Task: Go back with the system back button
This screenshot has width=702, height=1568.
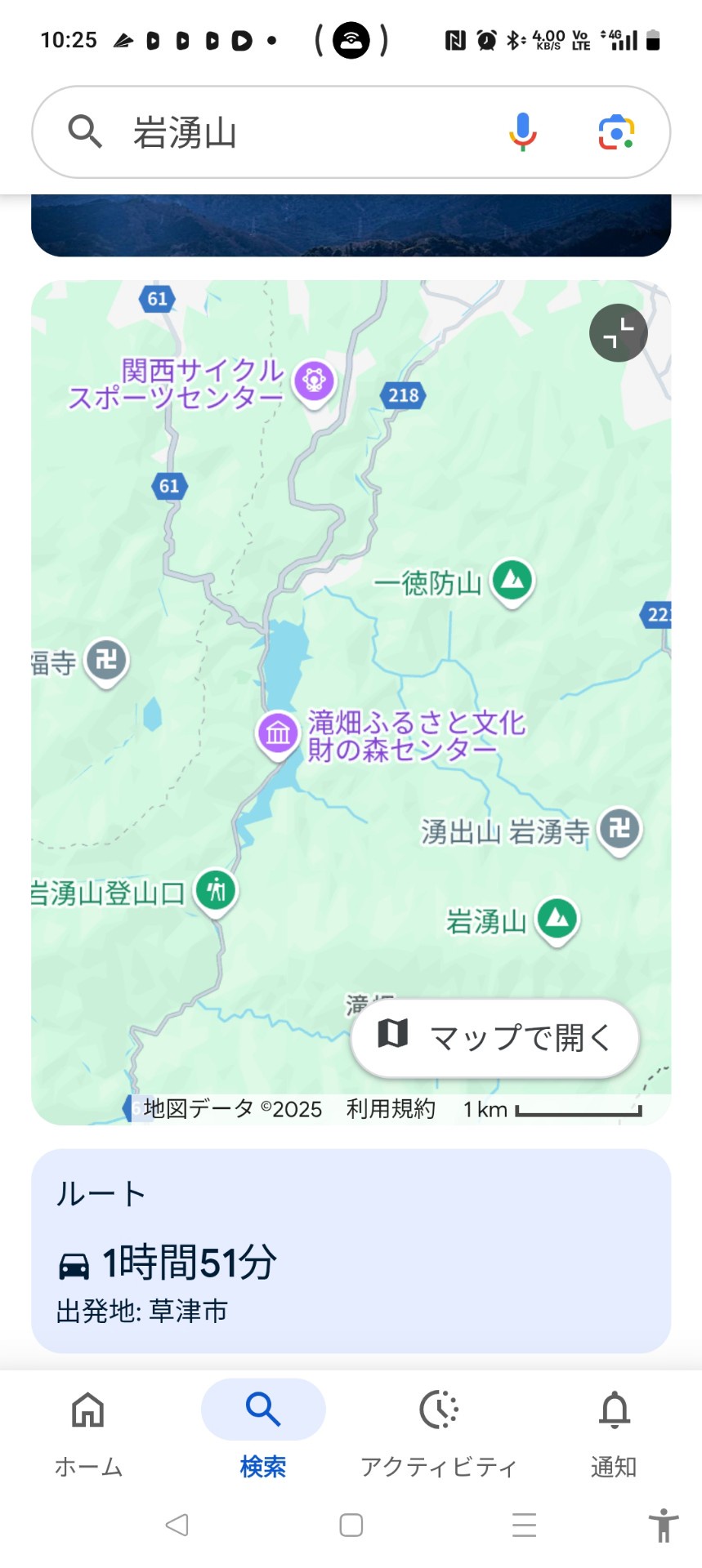Action: tap(177, 1525)
